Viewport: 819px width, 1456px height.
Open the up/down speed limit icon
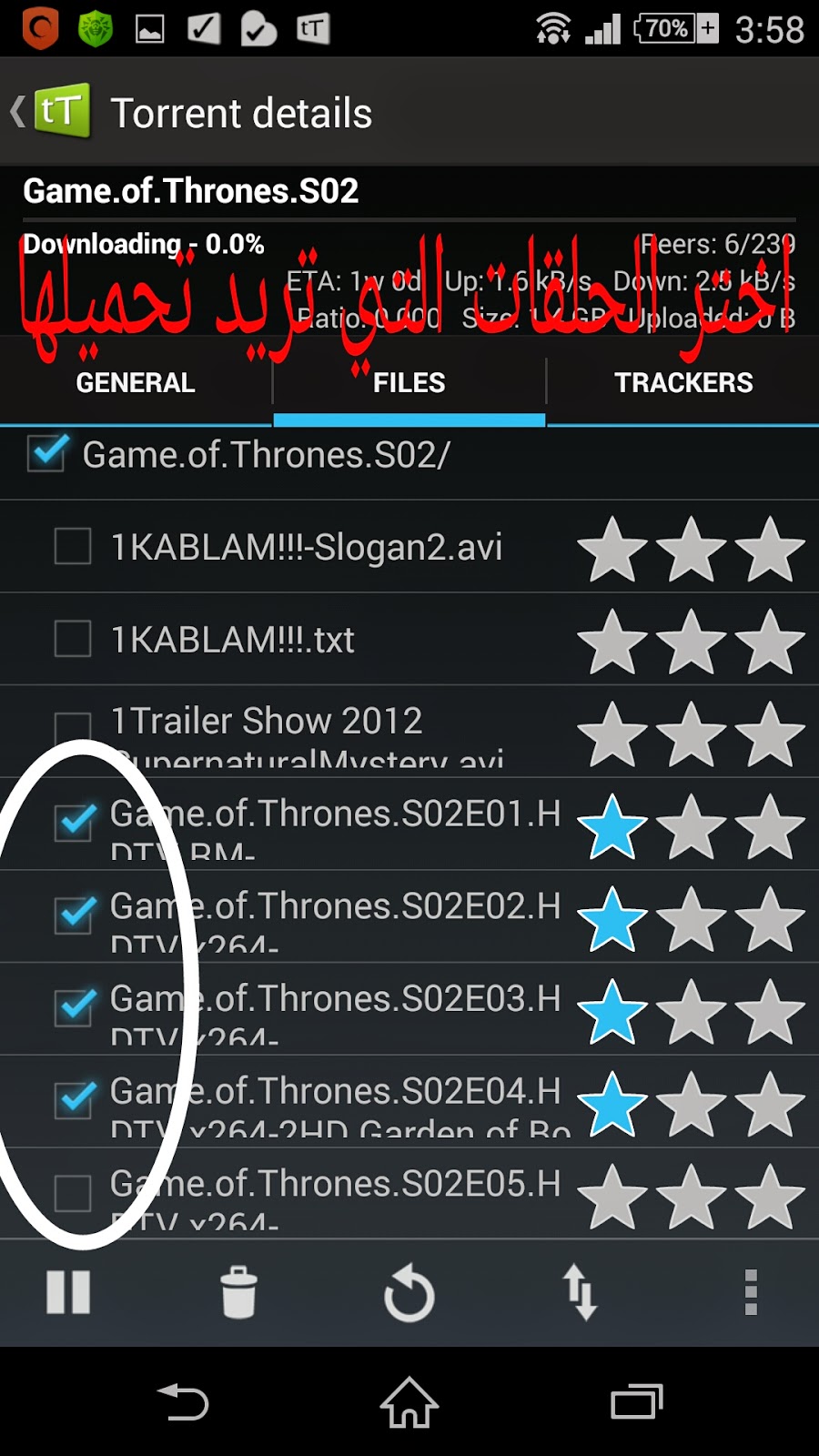pos(580,1292)
